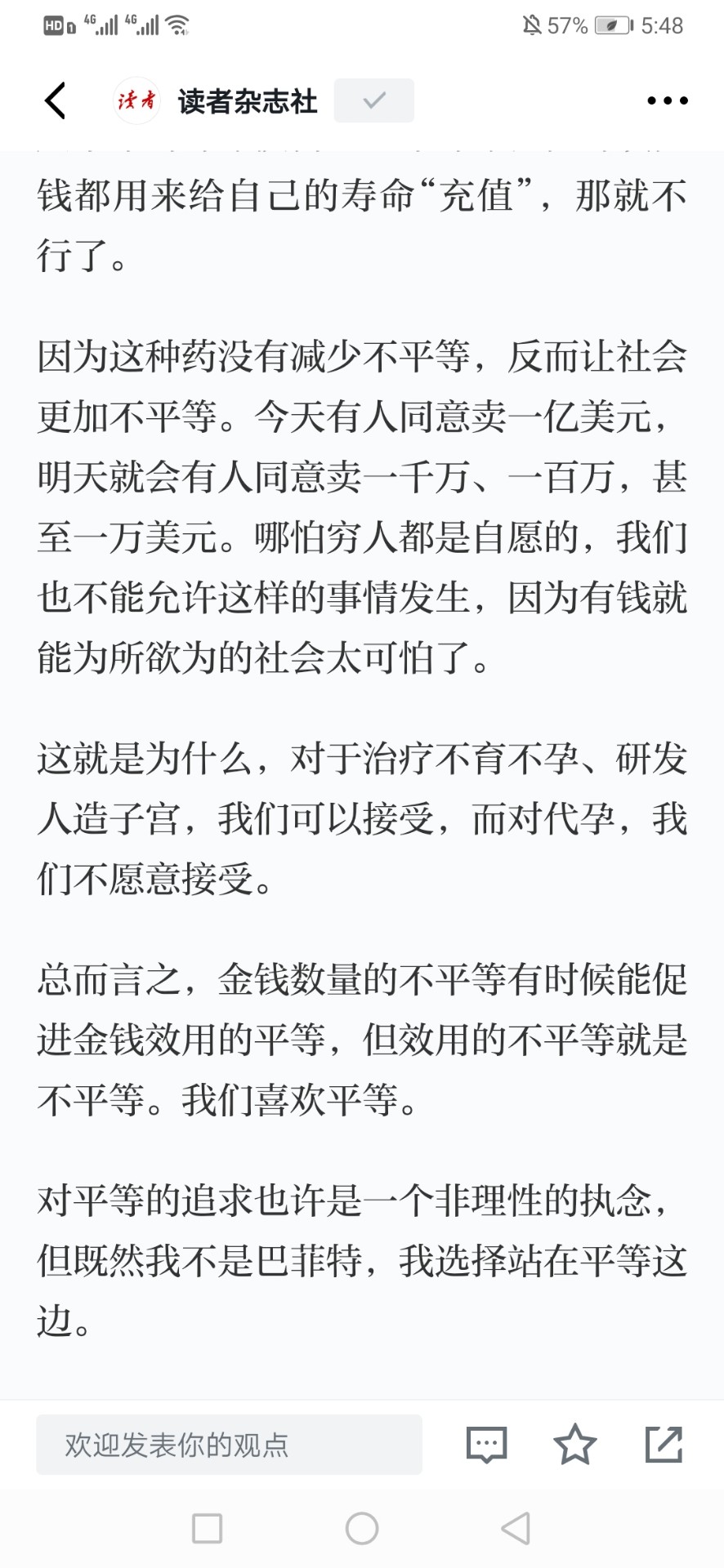Favorite this article with the star

[575, 1444]
